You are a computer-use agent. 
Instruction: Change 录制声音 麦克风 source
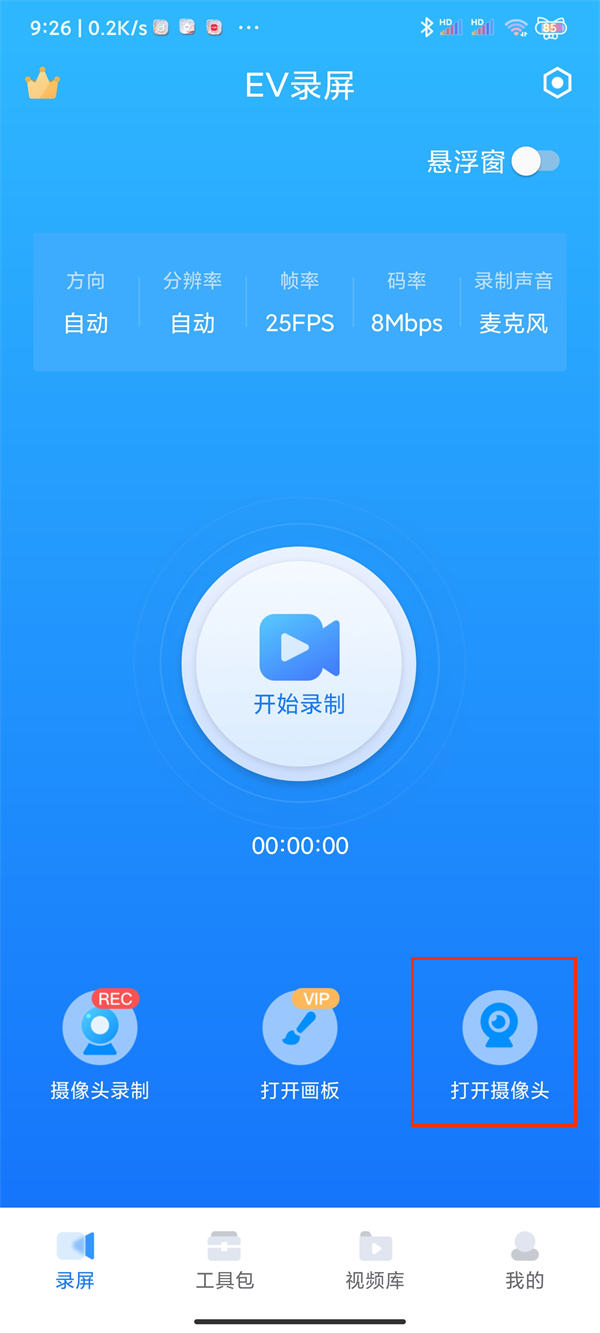tap(513, 303)
